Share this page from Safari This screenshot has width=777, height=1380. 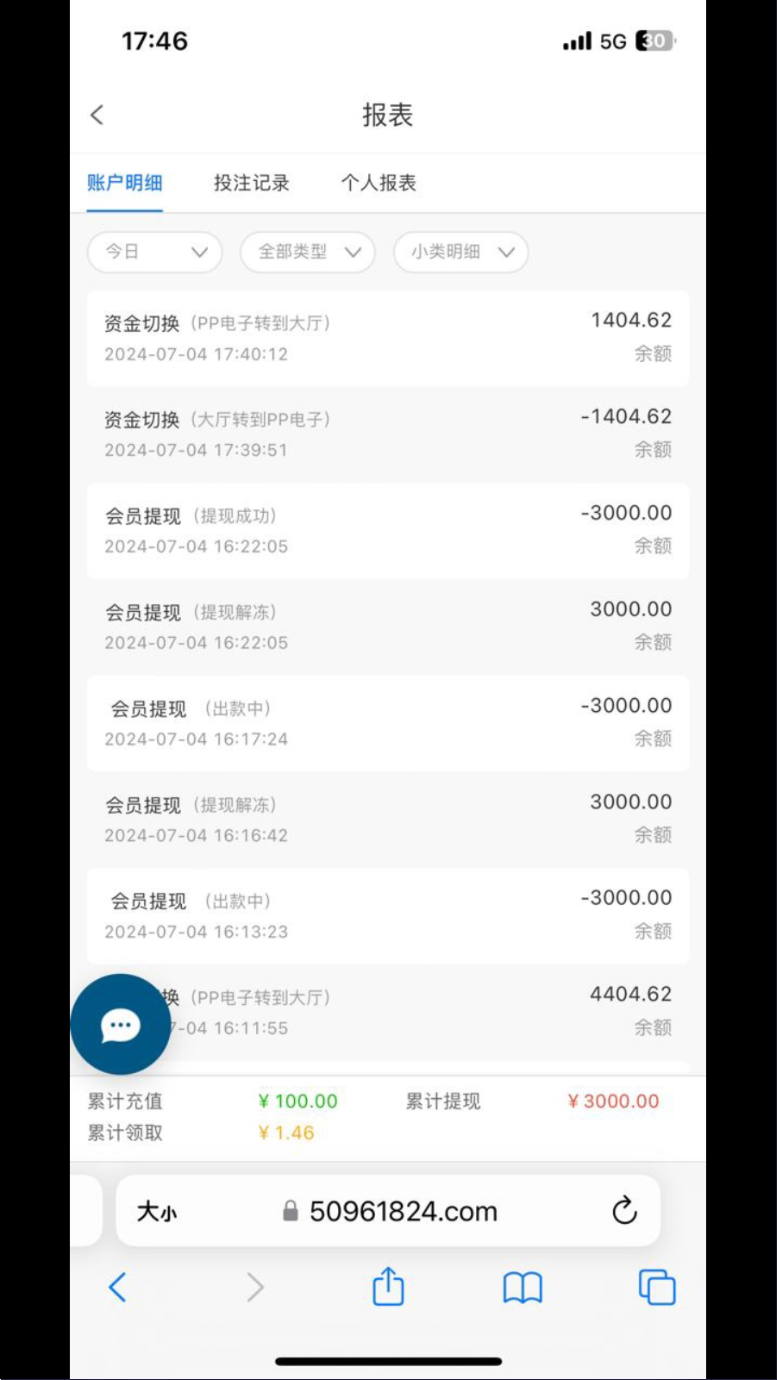tap(388, 1286)
